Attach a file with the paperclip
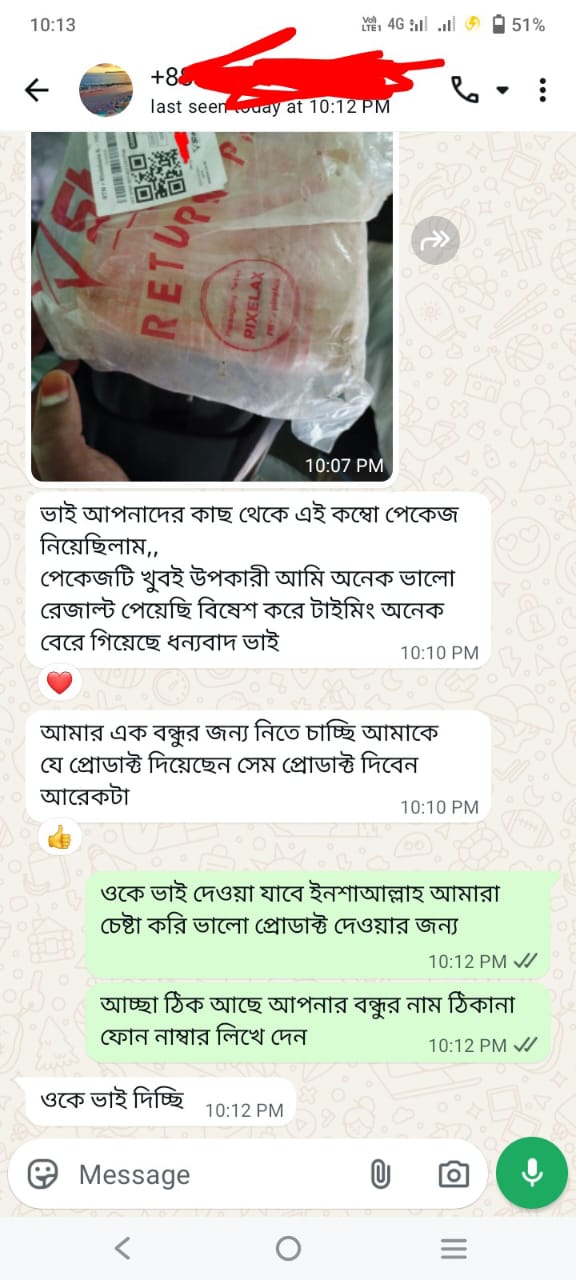The height and width of the screenshot is (1280, 576). [380, 1174]
